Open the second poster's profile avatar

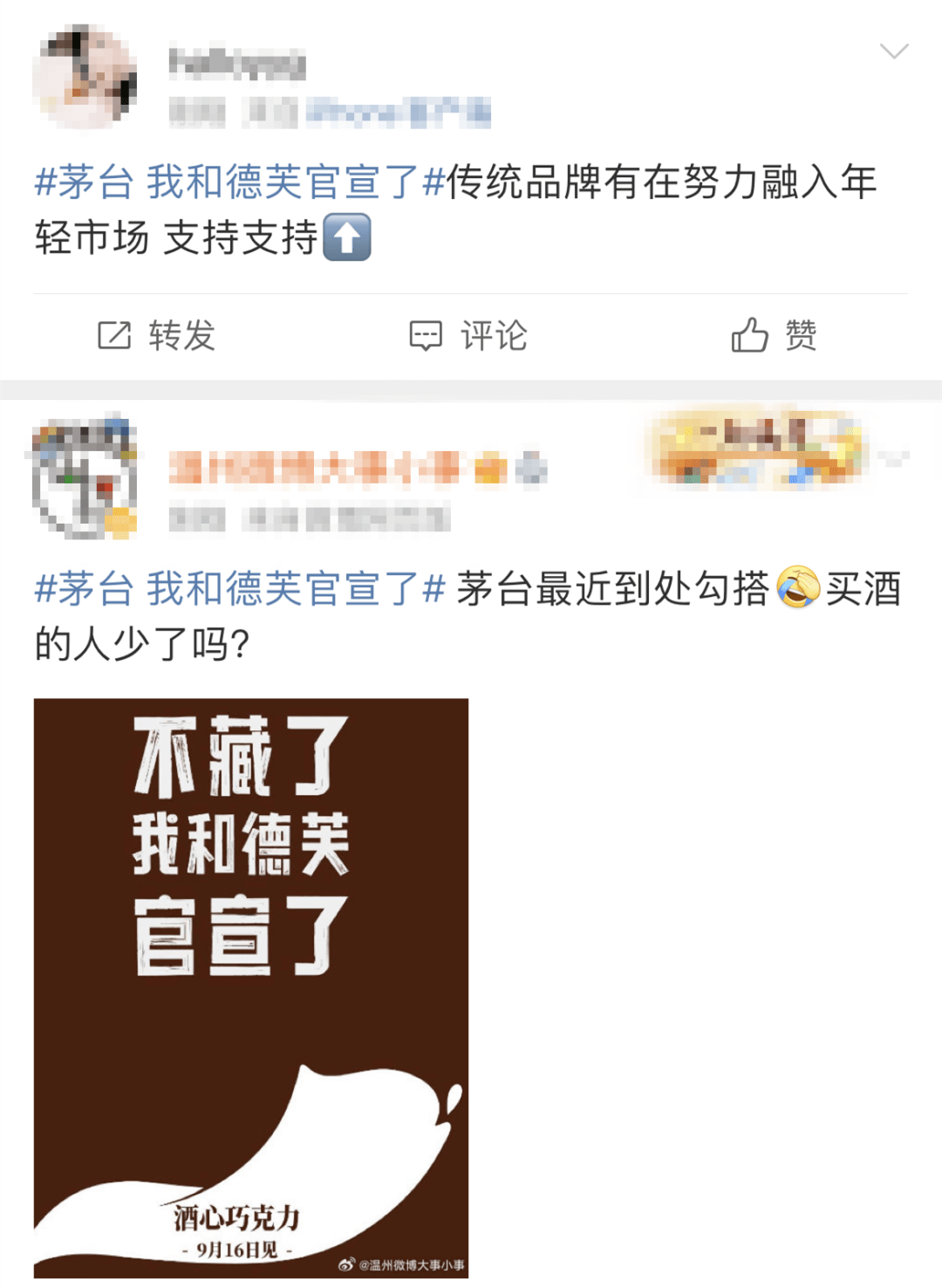pos(85,476)
